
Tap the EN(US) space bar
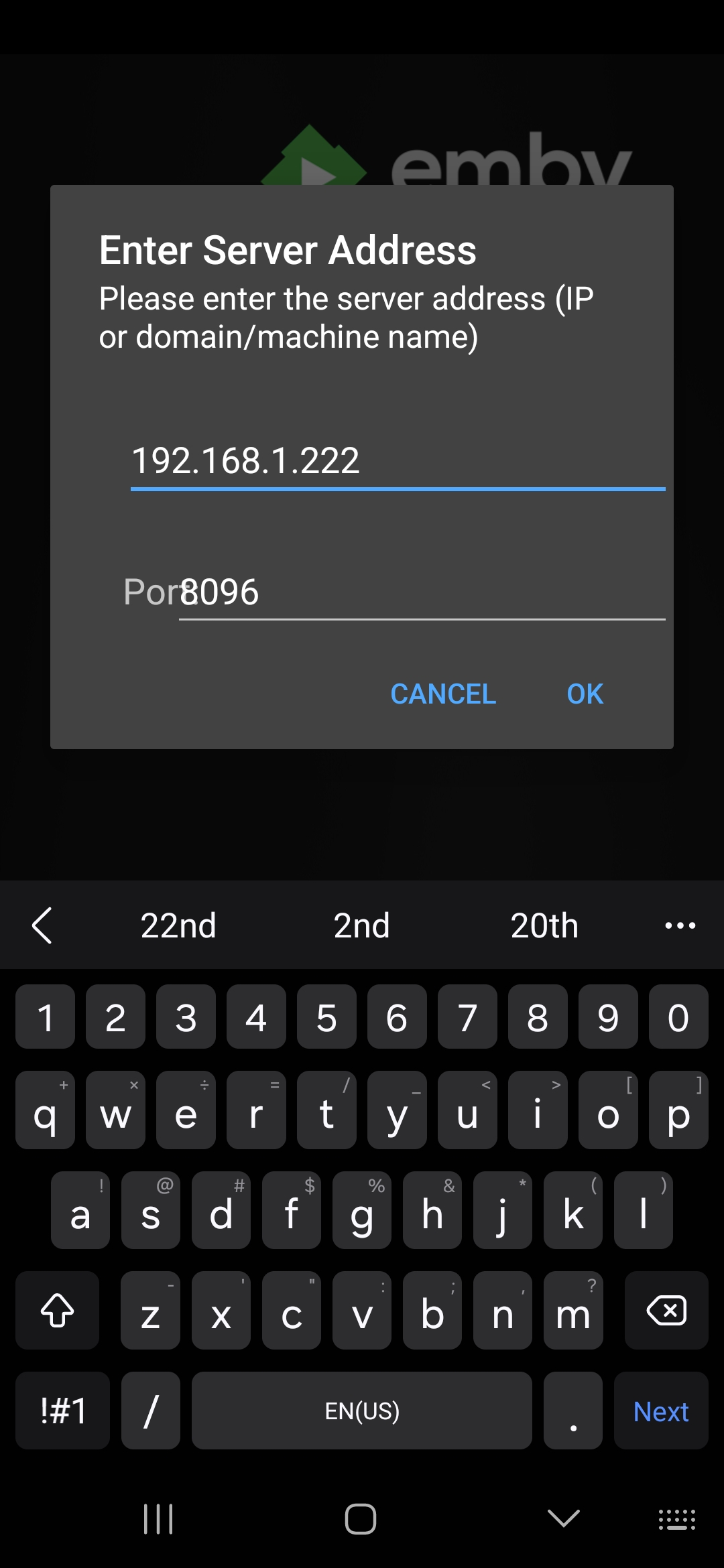click(x=361, y=1411)
